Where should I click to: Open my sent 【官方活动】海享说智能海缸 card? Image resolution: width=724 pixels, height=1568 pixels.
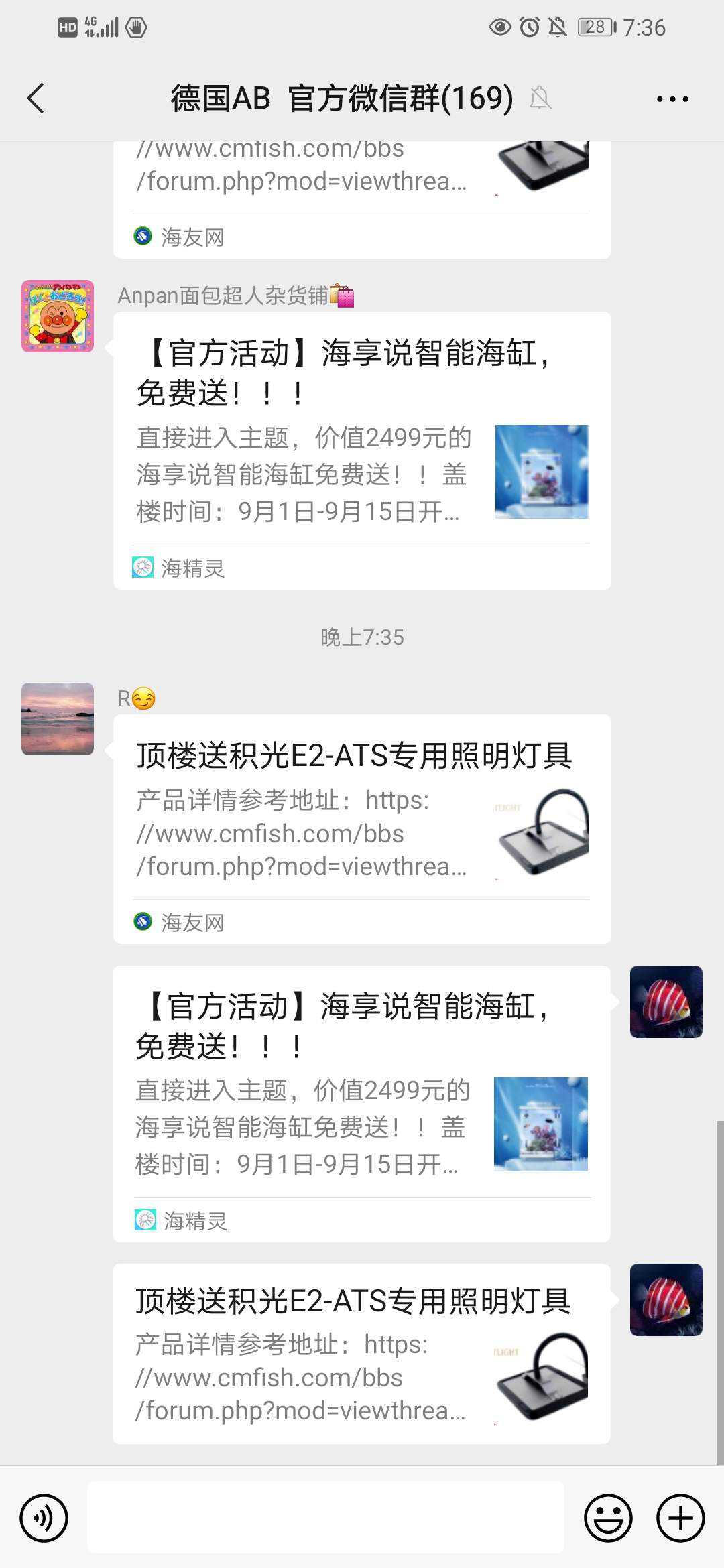(x=361, y=1103)
